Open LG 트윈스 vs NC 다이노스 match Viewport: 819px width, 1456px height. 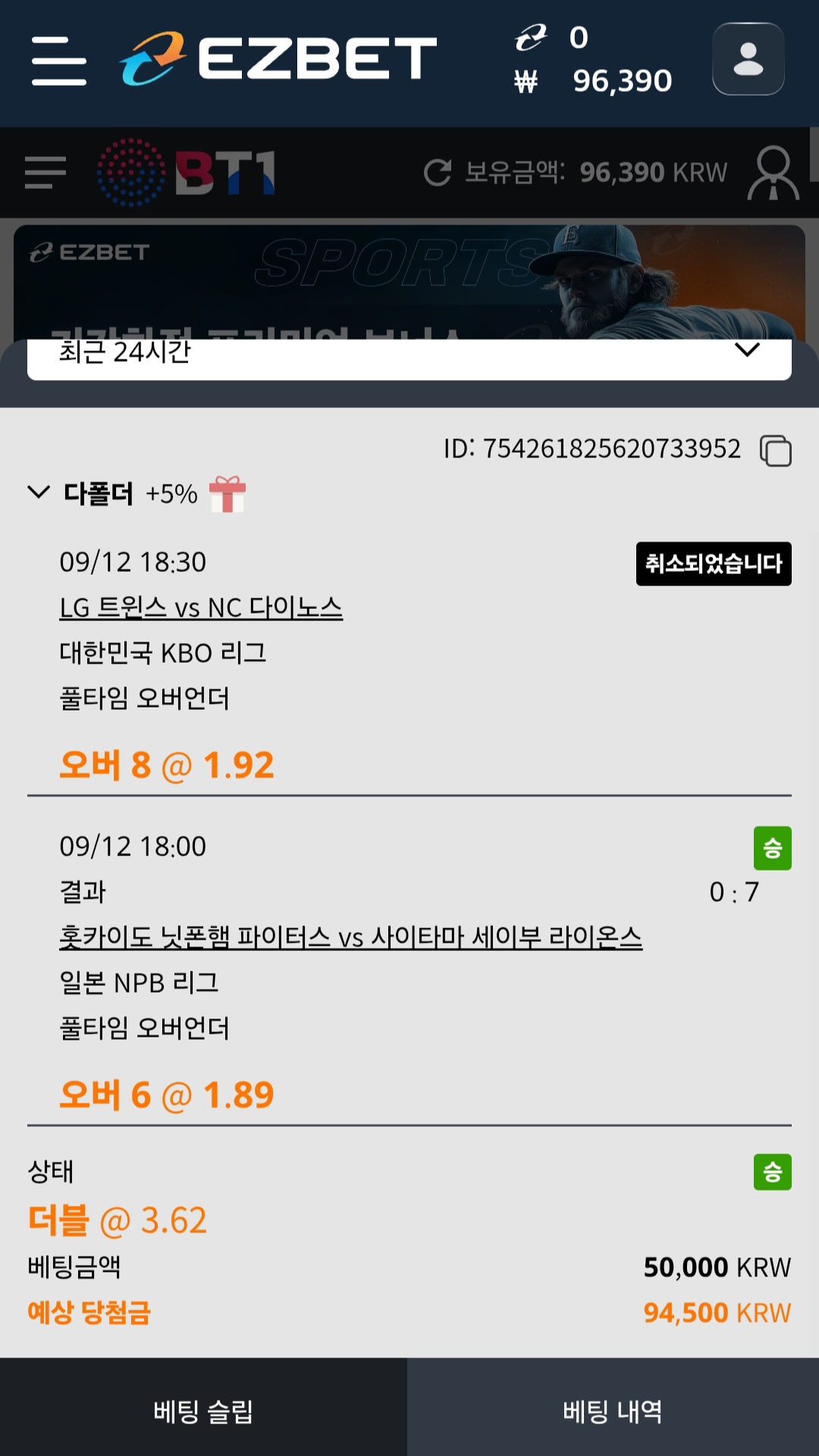[201, 608]
